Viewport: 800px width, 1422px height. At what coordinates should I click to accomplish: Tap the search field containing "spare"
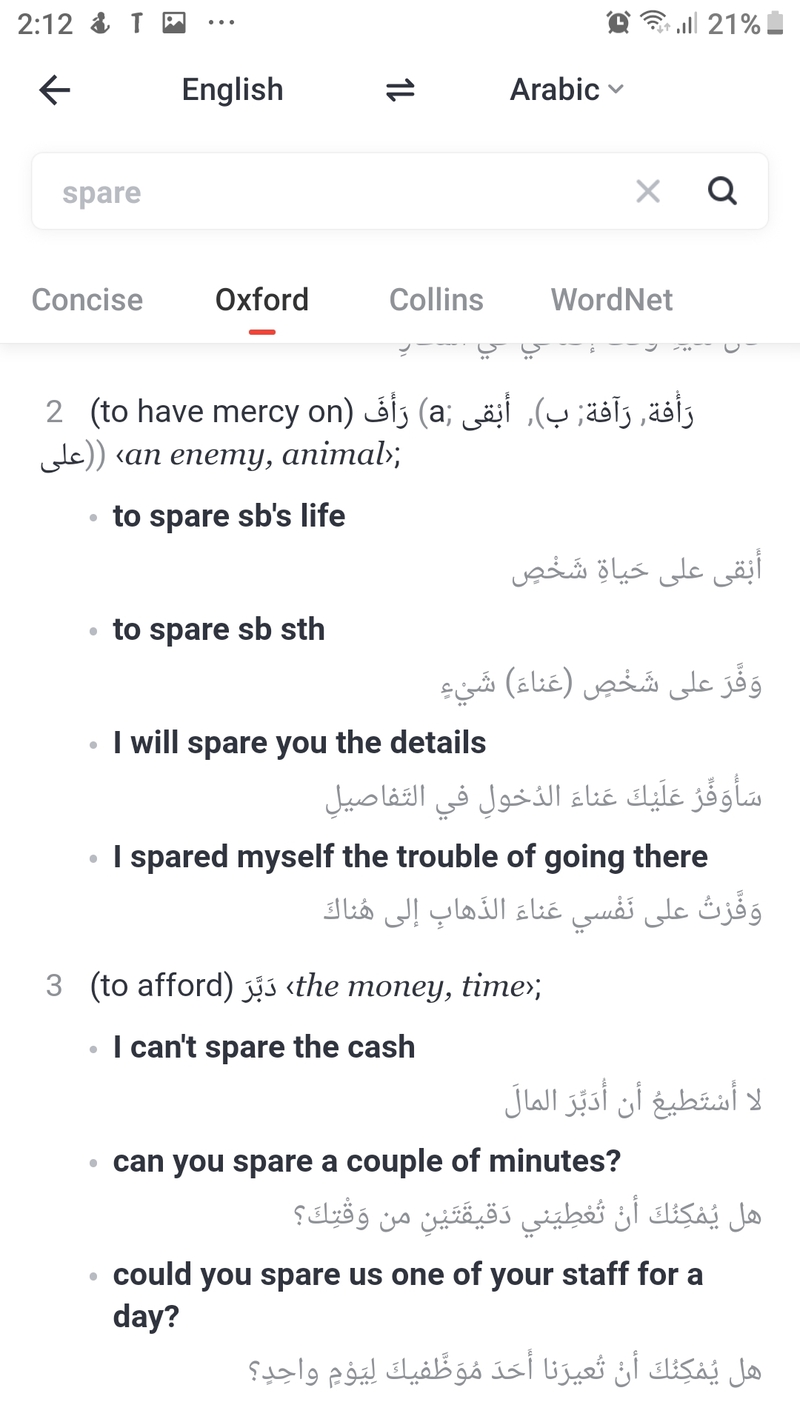tap(330, 192)
